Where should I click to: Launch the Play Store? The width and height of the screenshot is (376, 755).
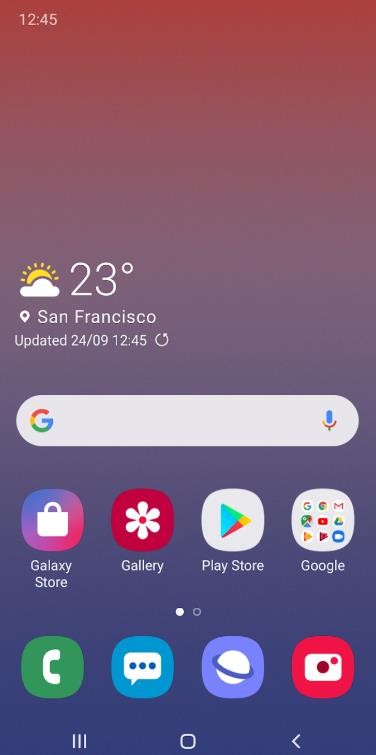click(x=233, y=520)
